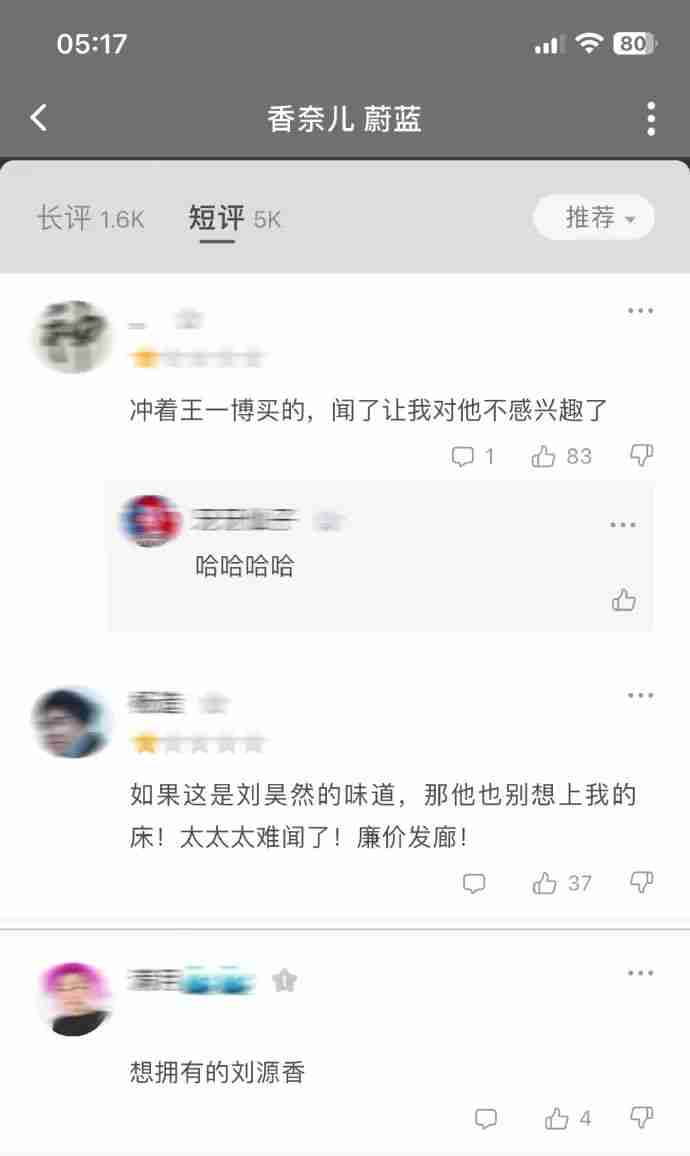
Task: Dislike the 想拥有的刘源香 review
Action: pos(641,1117)
